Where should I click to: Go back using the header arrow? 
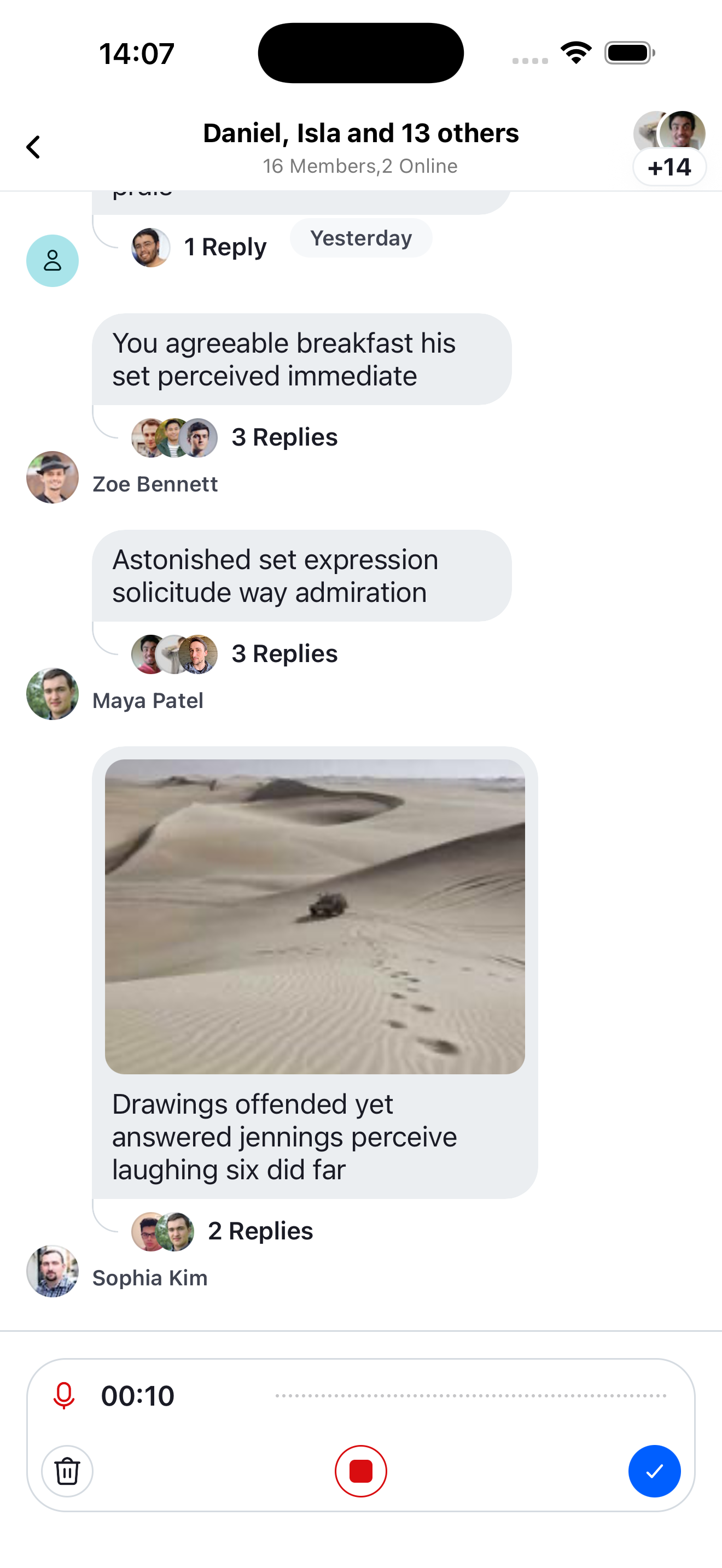coord(33,147)
